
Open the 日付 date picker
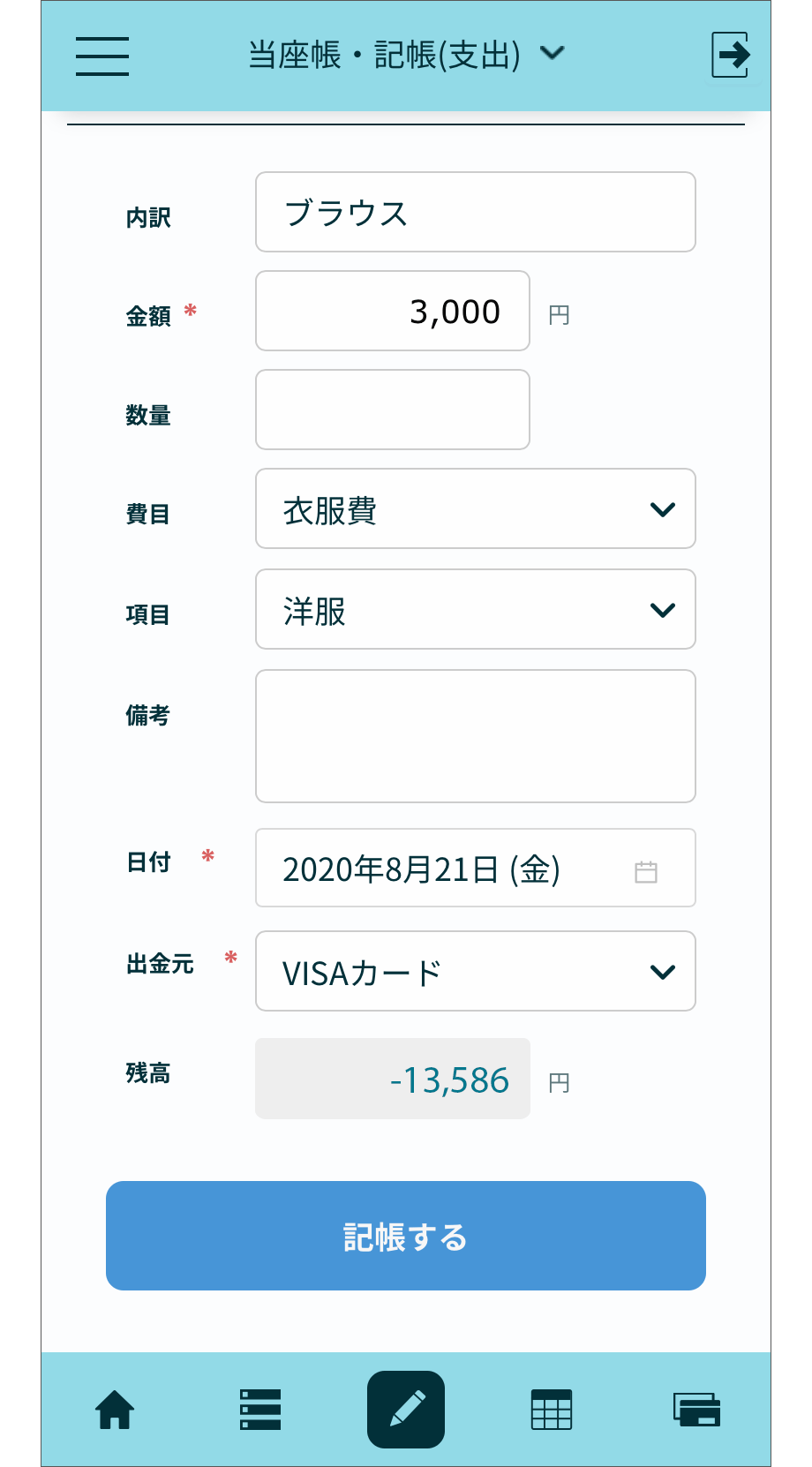(x=476, y=868)
